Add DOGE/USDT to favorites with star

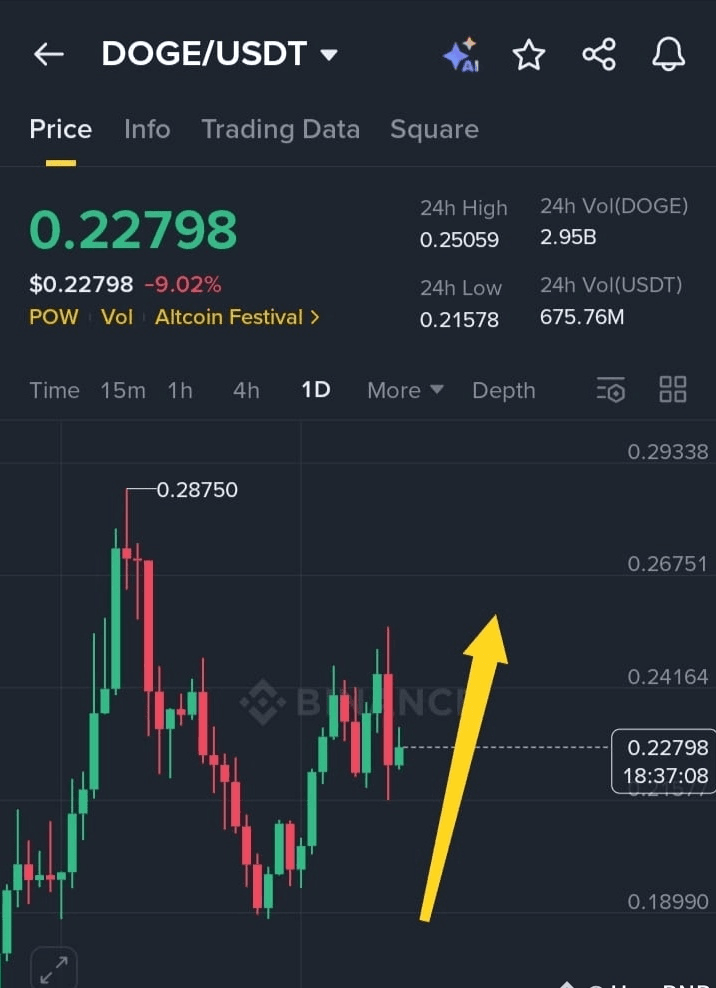tap(528, 55)
